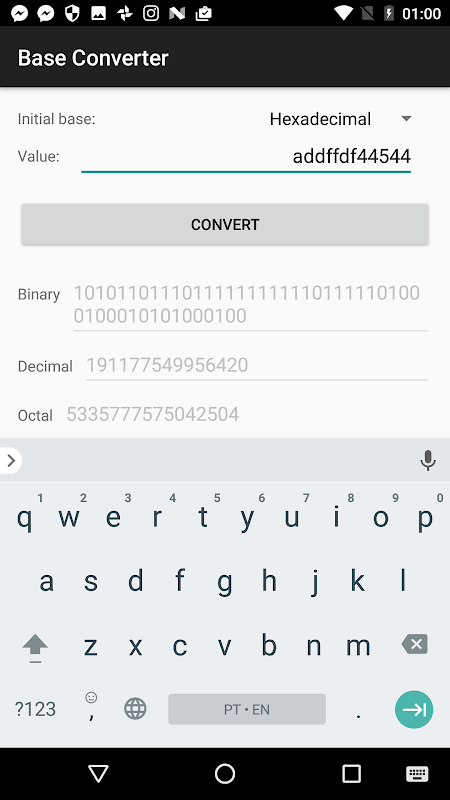Image resolution: width=450 pixels, height=800 pixels.
Task: Open the Hexadecimal initial base dropdown
Action: pyautogui.click(x=338, y=119)
